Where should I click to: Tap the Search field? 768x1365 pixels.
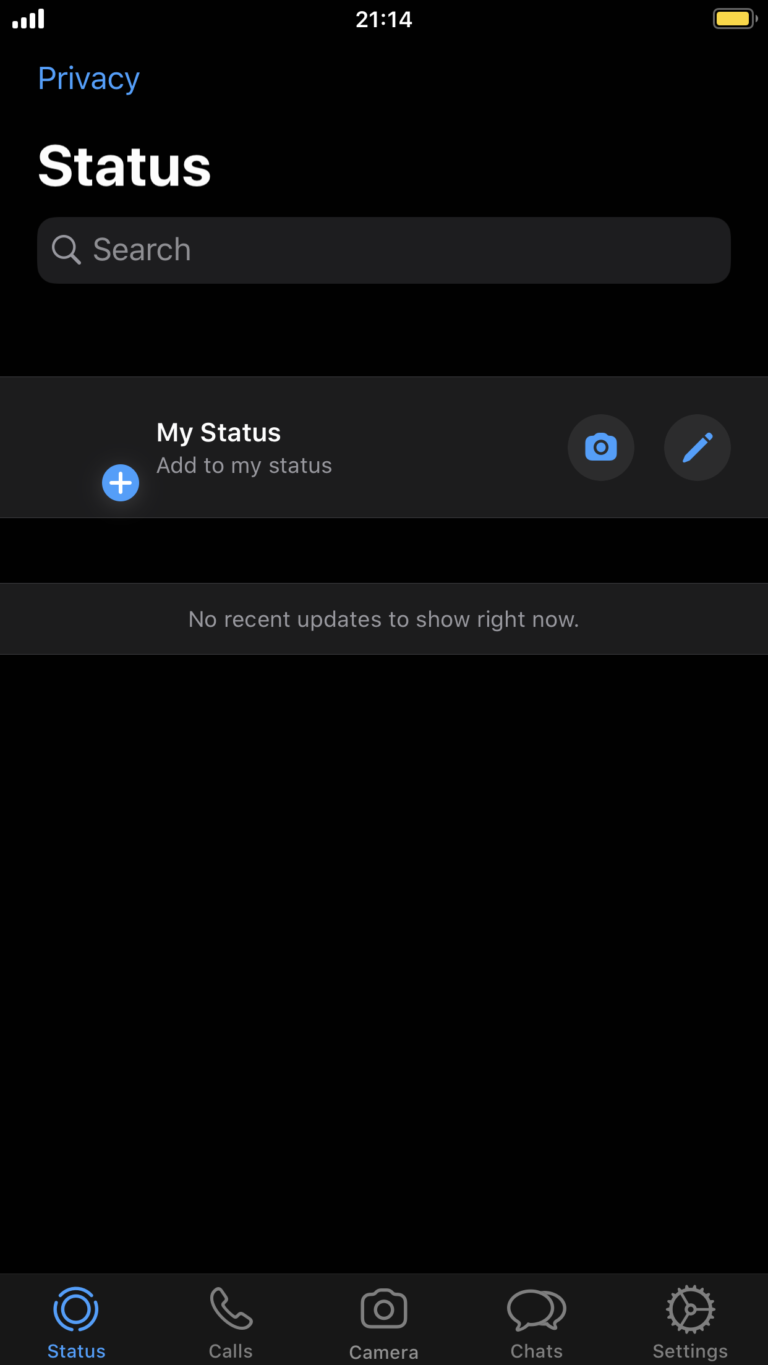[x=384, y=250]
